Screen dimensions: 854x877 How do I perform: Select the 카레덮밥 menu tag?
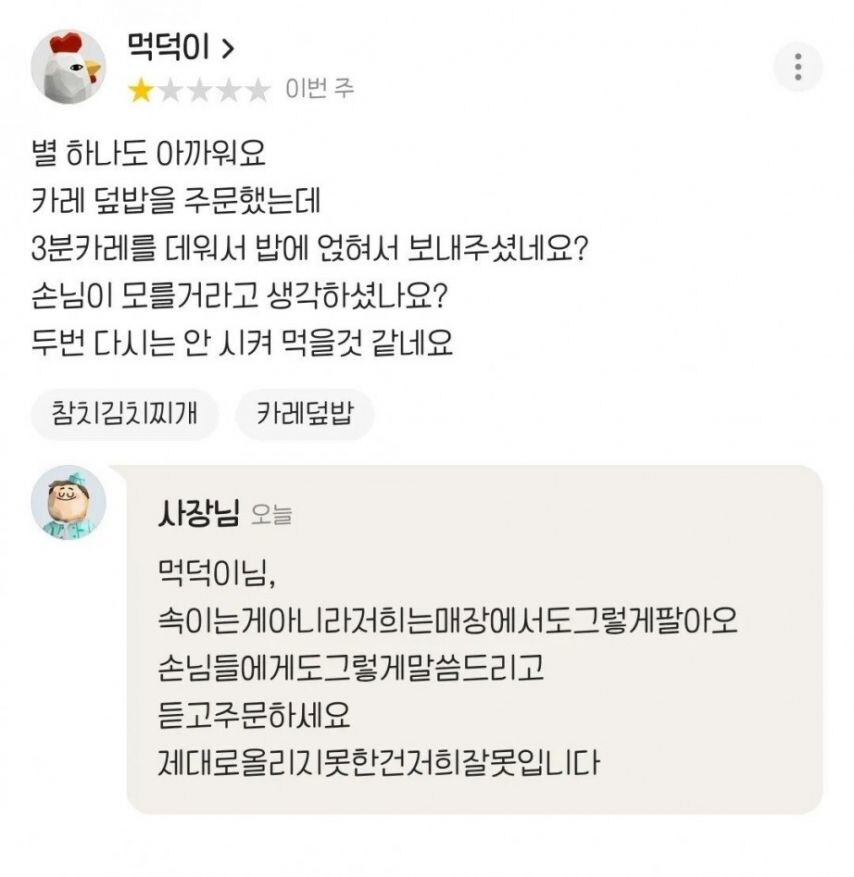click(x=302, y=414)
